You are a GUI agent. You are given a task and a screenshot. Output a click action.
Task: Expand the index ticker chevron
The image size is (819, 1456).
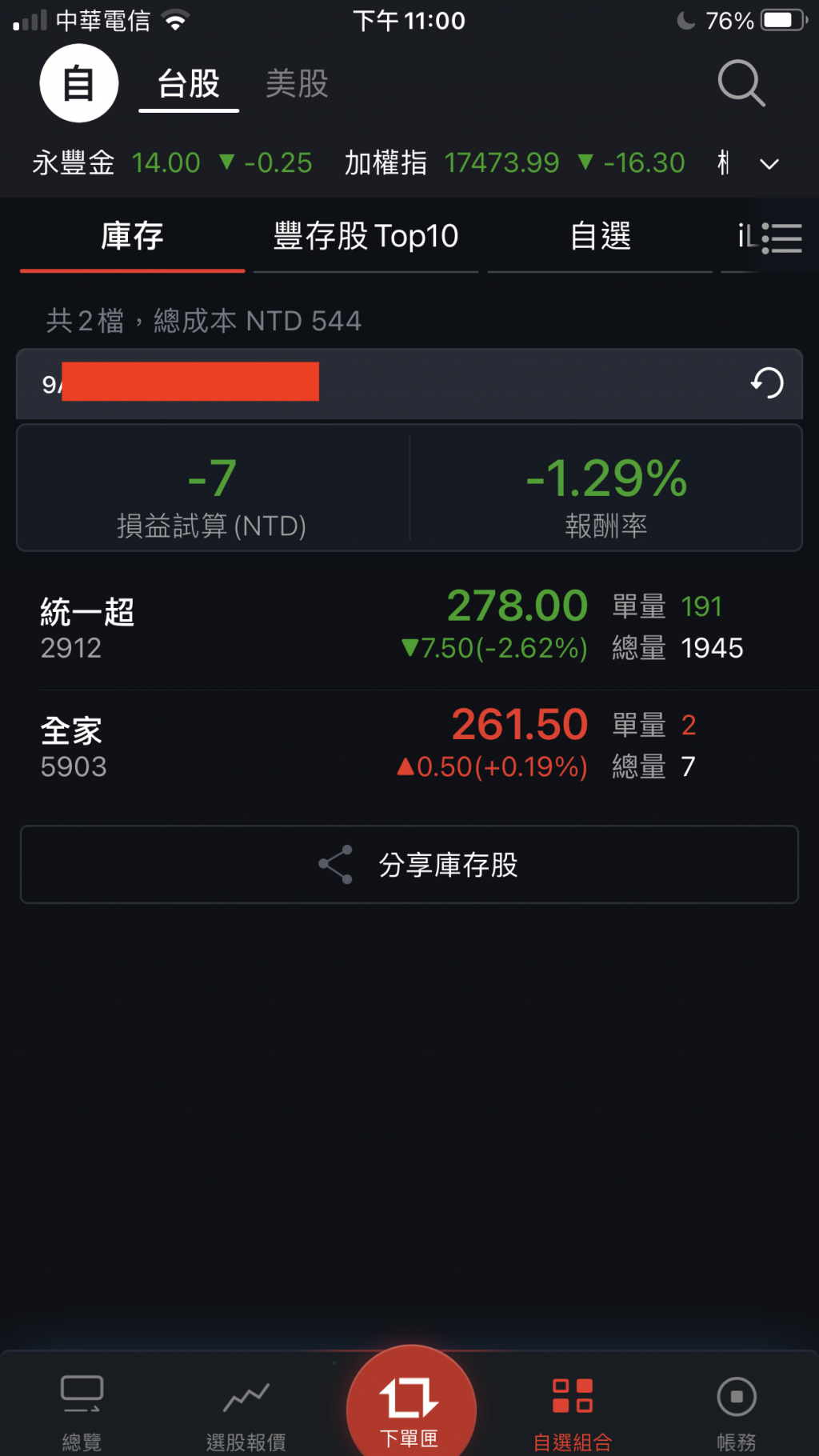point(769,164)
